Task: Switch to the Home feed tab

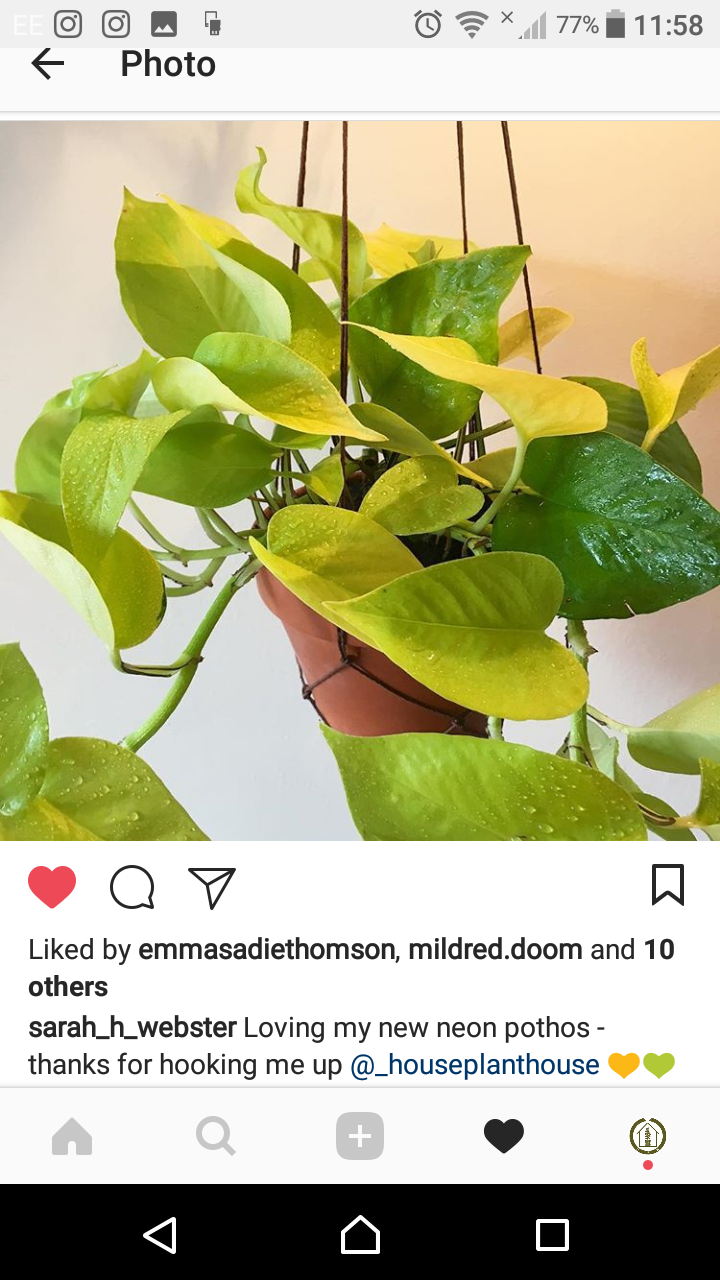Action: (x=72, y=1136)
